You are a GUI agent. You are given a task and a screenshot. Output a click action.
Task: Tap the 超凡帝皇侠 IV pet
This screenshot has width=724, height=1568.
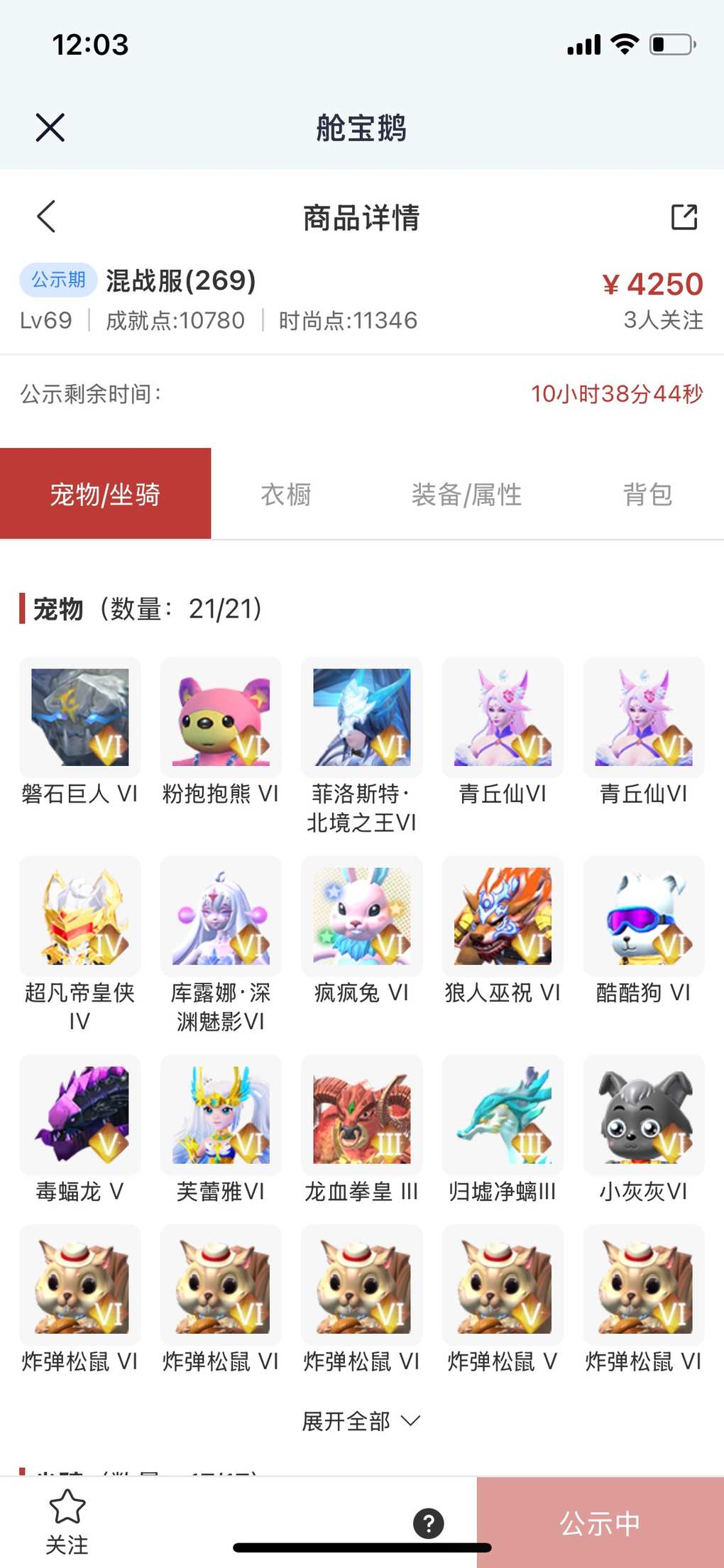click(x=80, y=916)
